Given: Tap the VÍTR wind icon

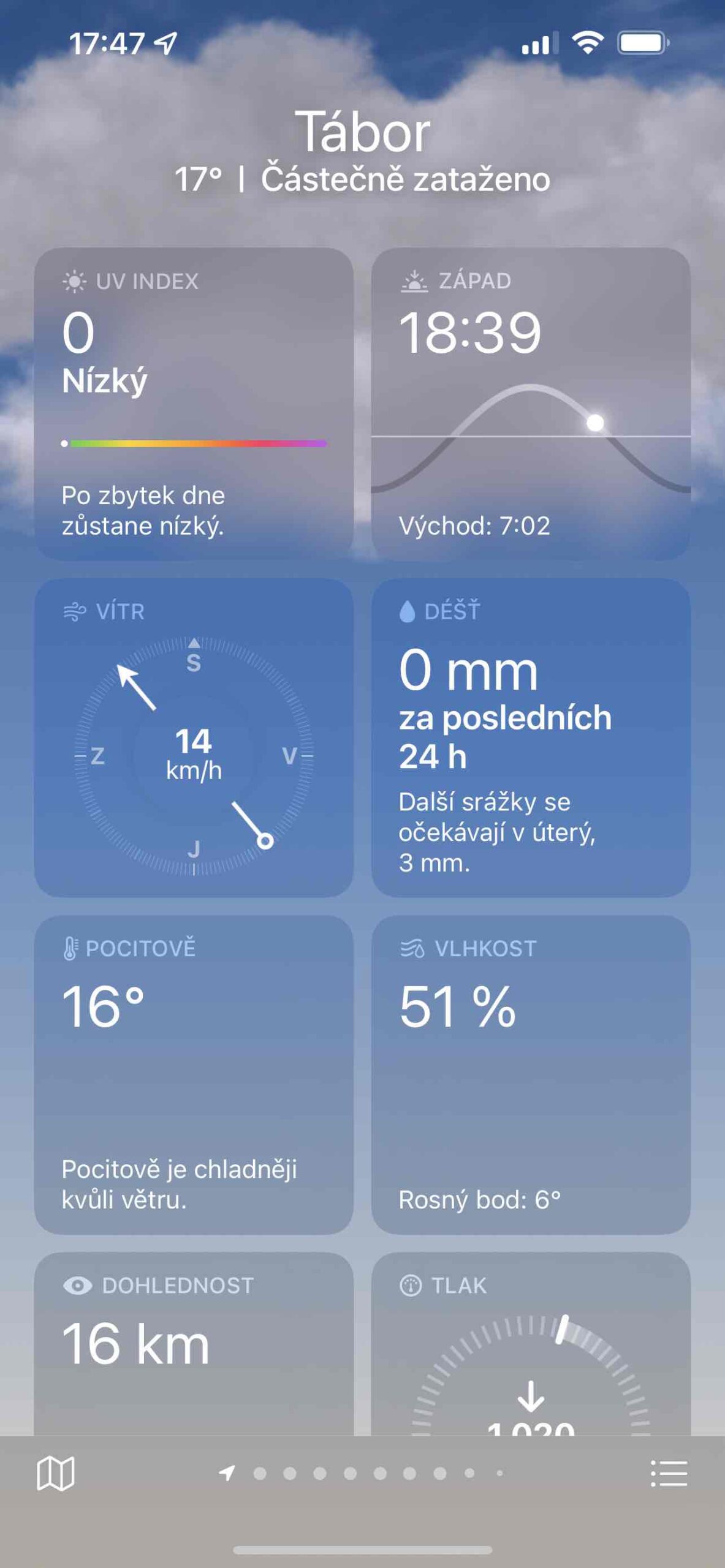Looking at the screenshot, I should 74,611.
